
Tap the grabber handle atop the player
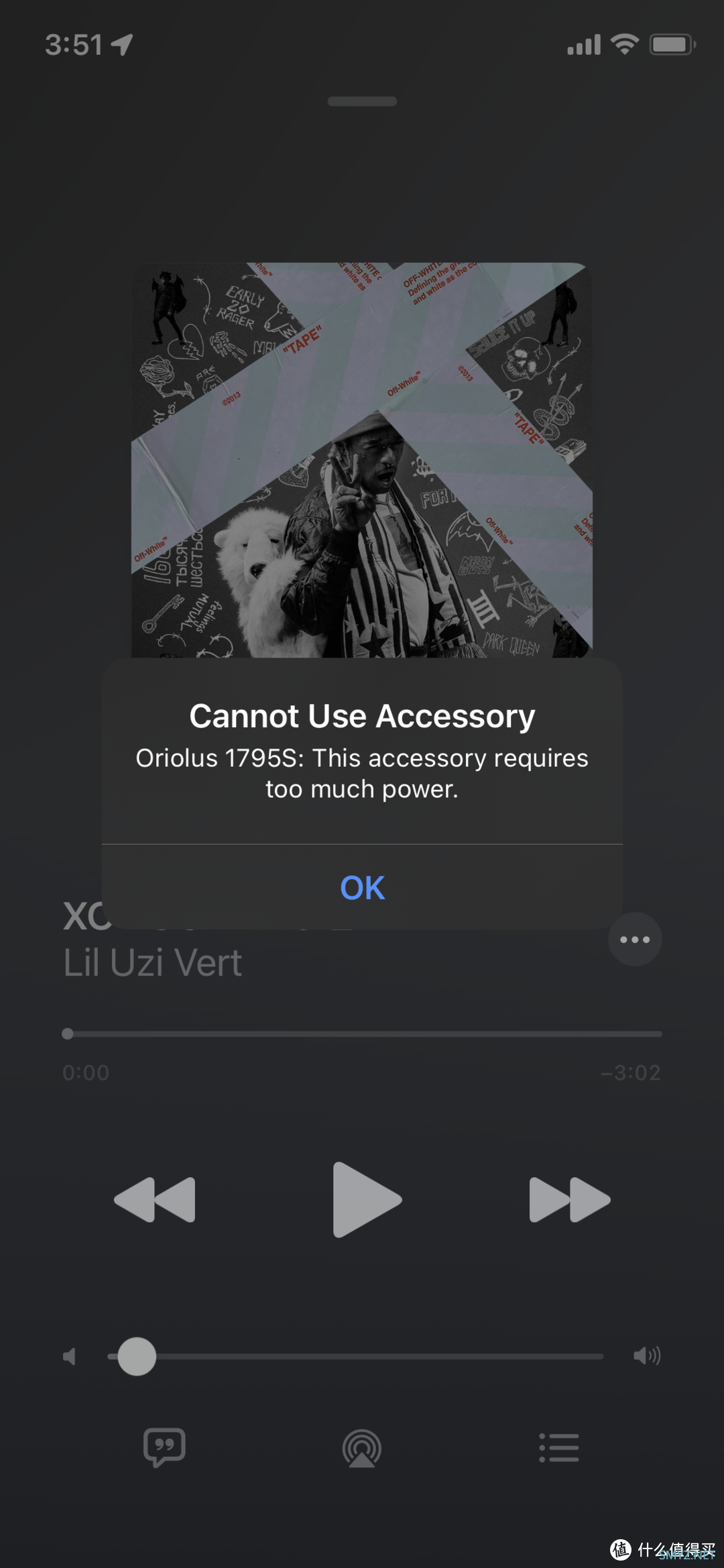(x=362, y=102)
